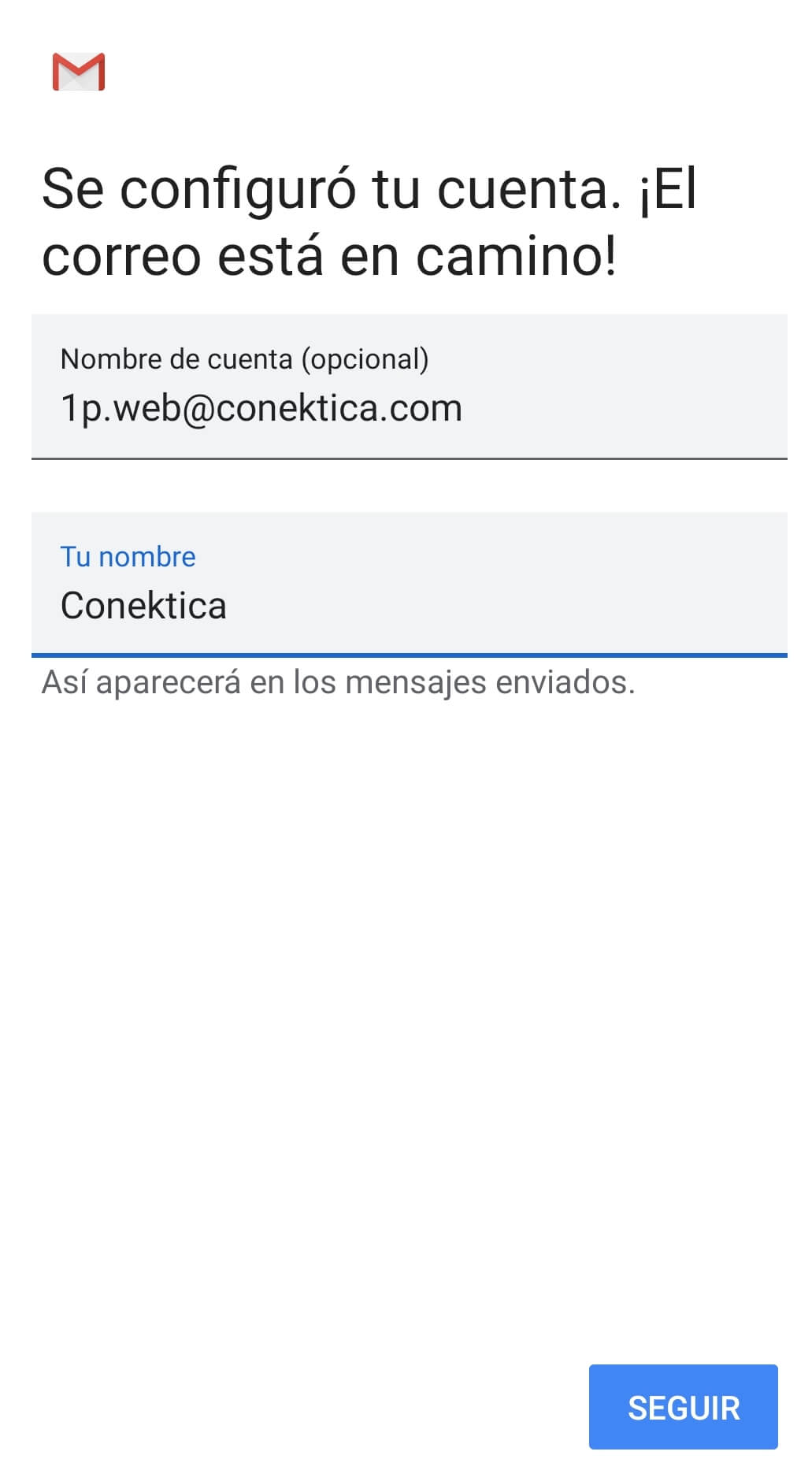Continue with the SEGUIR button

click(683, 1407)
